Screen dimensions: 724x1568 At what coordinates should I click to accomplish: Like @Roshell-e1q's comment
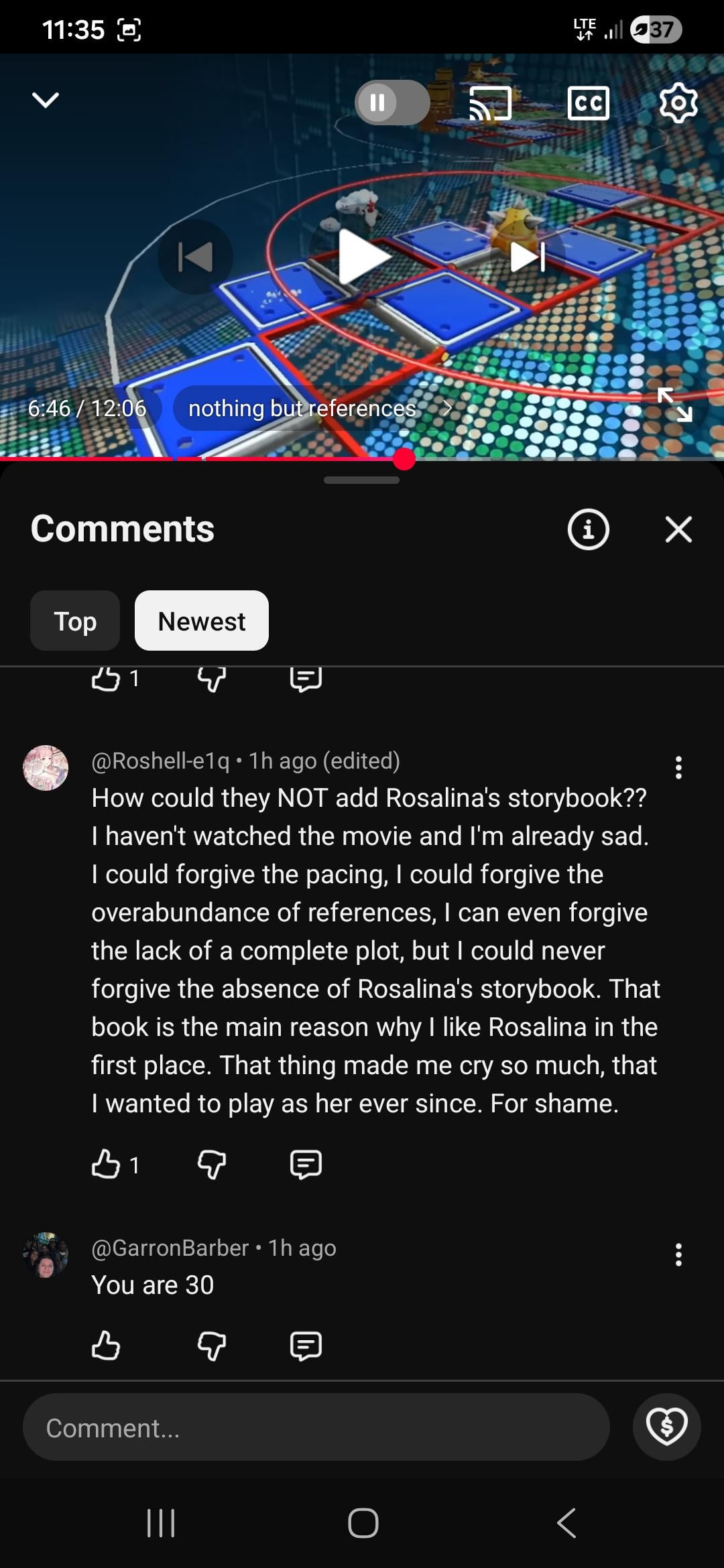click(x=106, y=1164)
